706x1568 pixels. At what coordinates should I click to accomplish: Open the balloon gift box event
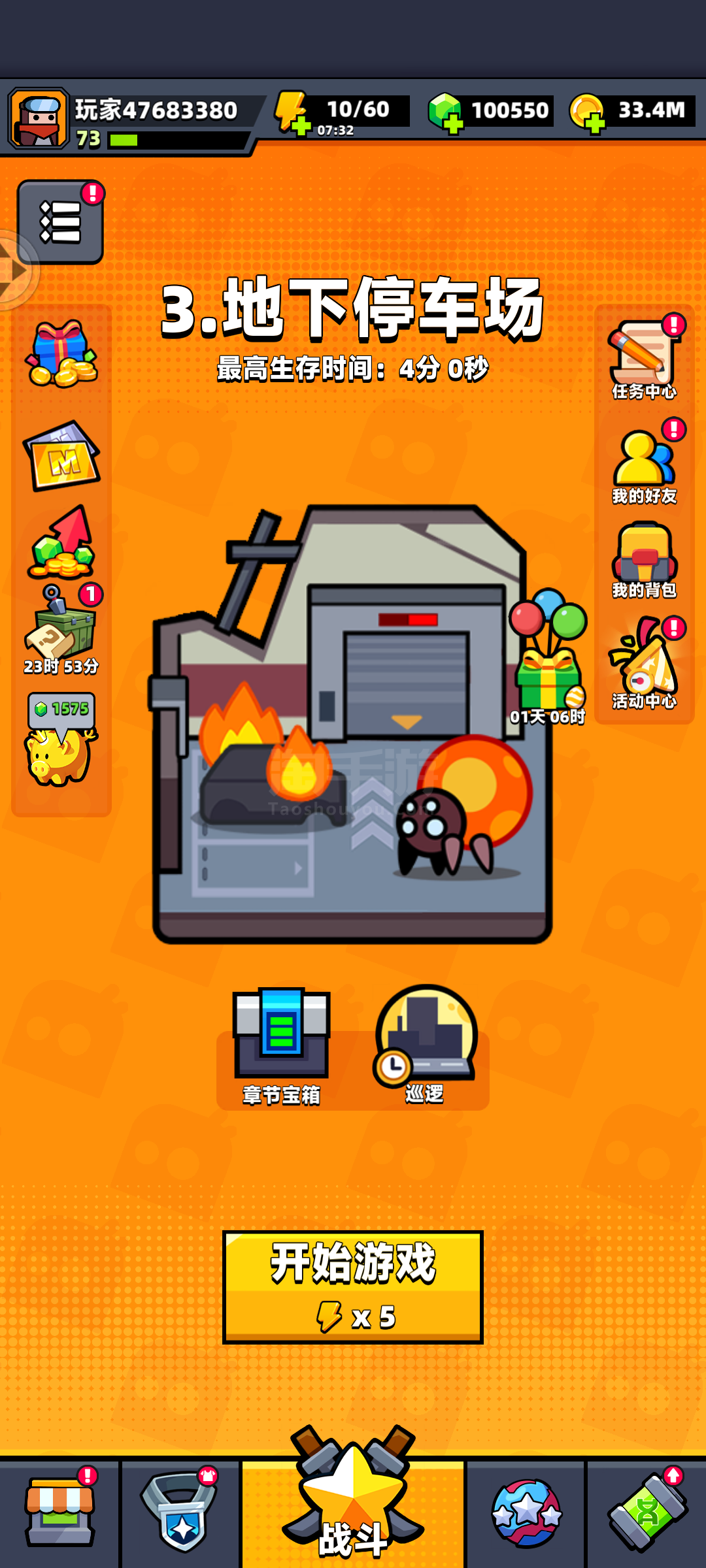tap(548, 657)
